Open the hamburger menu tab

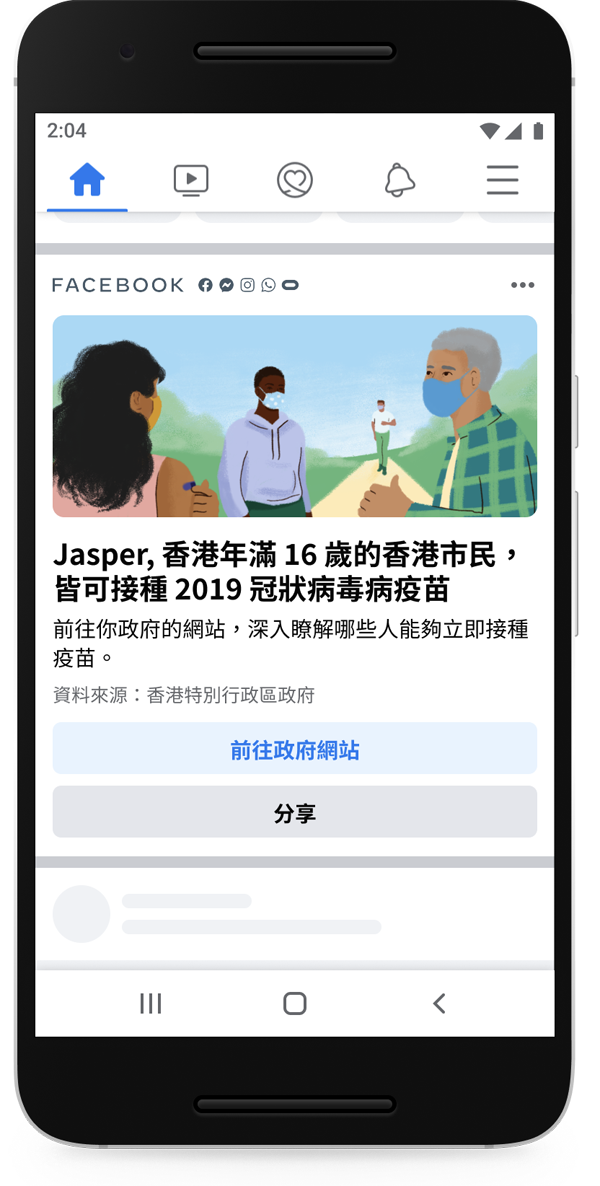pyautogui.click(x=502, y=180)
